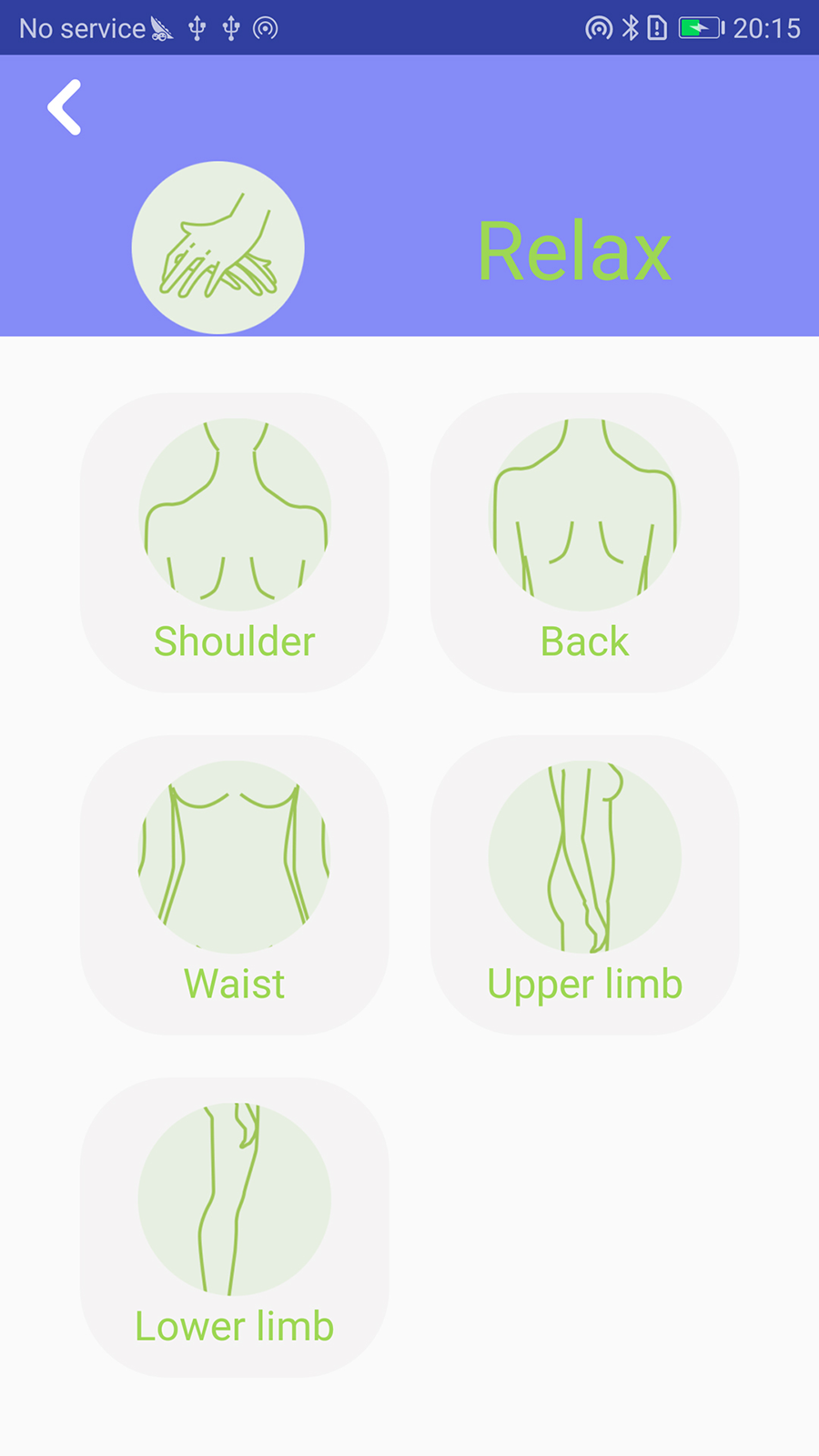The width and height of the screenshot is (819, 1456).
Task: Select the Waist card label text
Action: [234, 983]
